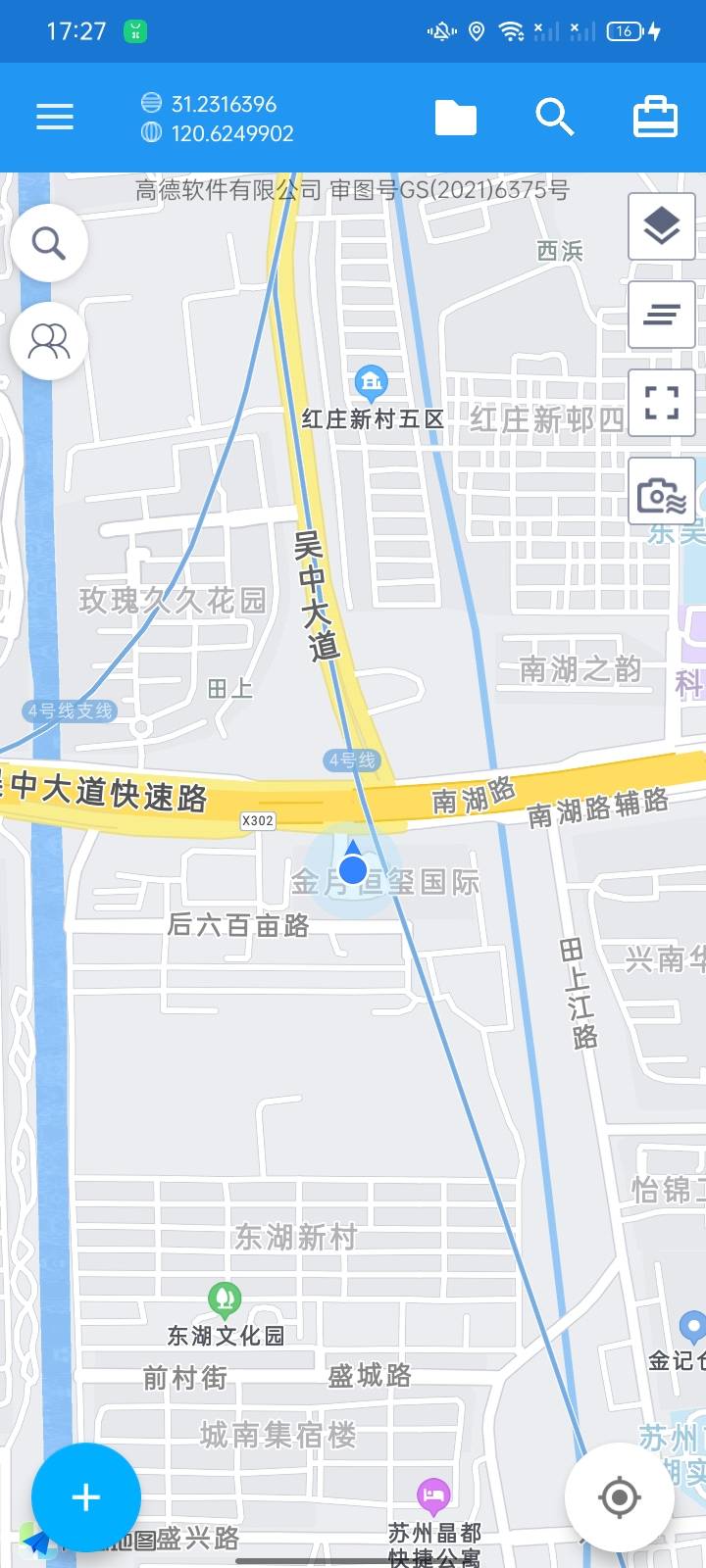This screenshot has height=1568, width=706.
Task: Tap the blue plus floating button
Action: click(x=86, y=1497)
